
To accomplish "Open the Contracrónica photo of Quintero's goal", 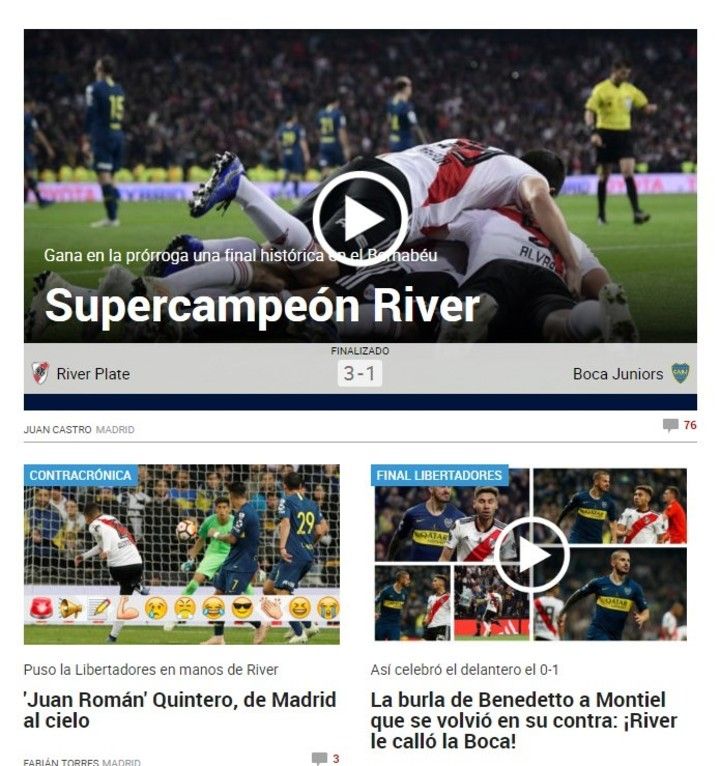I will [x=181, y=555].
